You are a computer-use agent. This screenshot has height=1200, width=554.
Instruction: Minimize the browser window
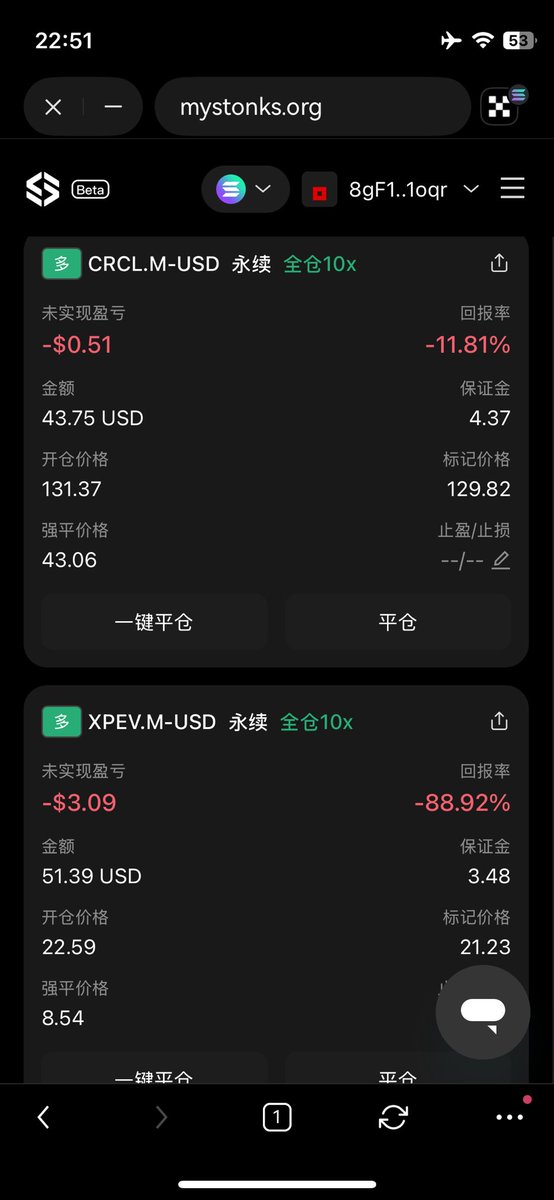point(113,107)
